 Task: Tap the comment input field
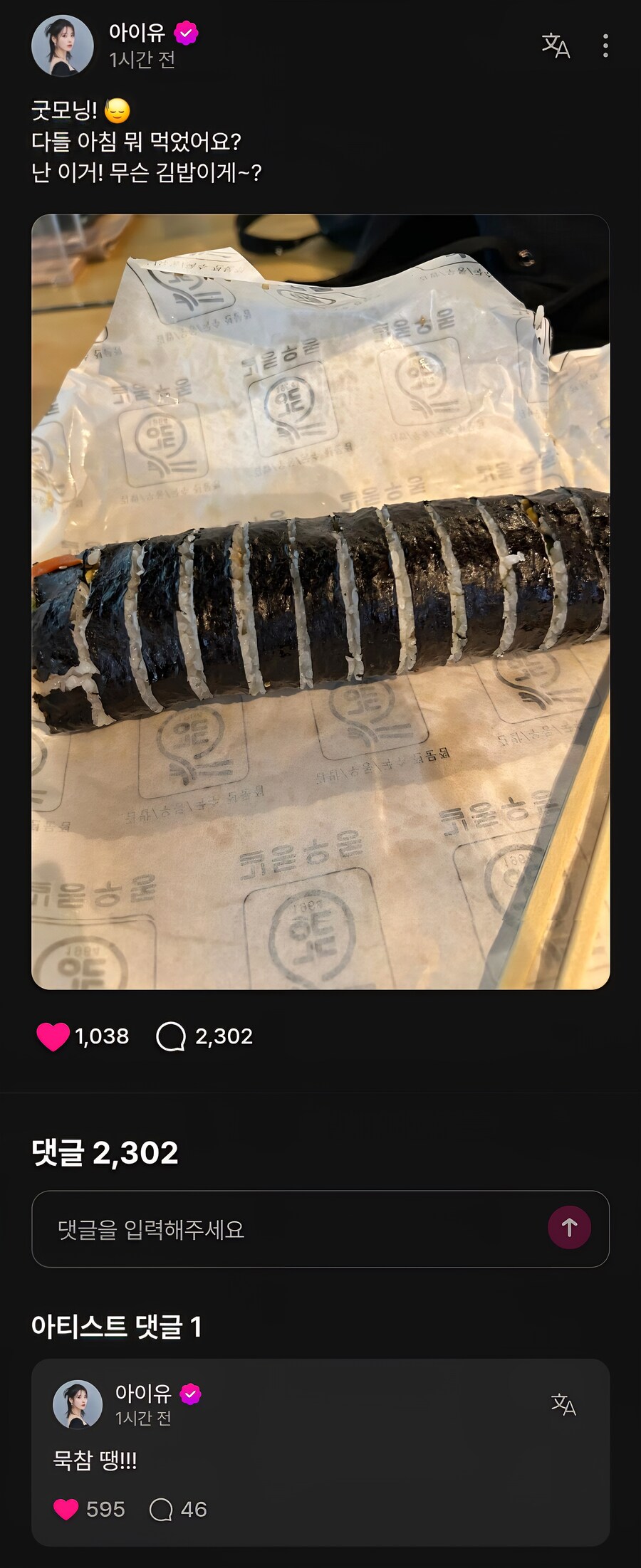[x=285, y=1229]
